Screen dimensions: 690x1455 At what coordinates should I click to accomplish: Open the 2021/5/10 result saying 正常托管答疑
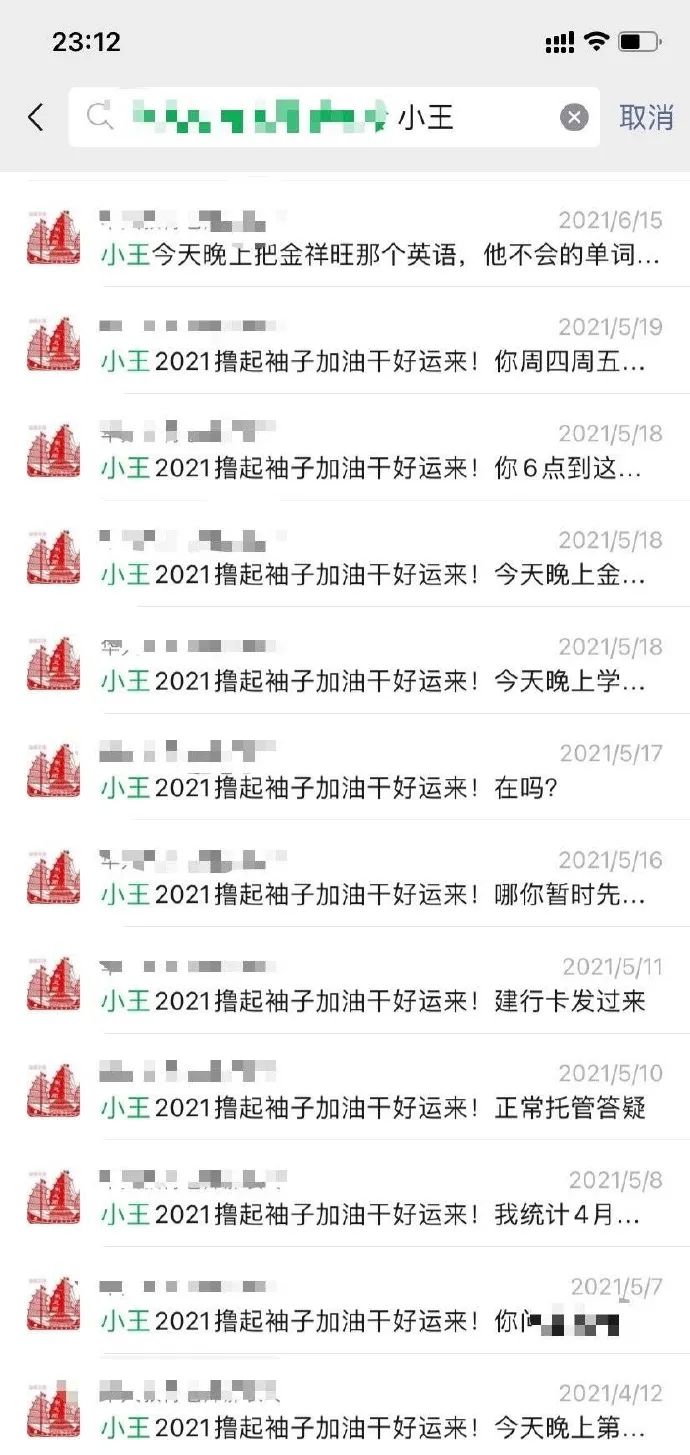coord(380,1092)
